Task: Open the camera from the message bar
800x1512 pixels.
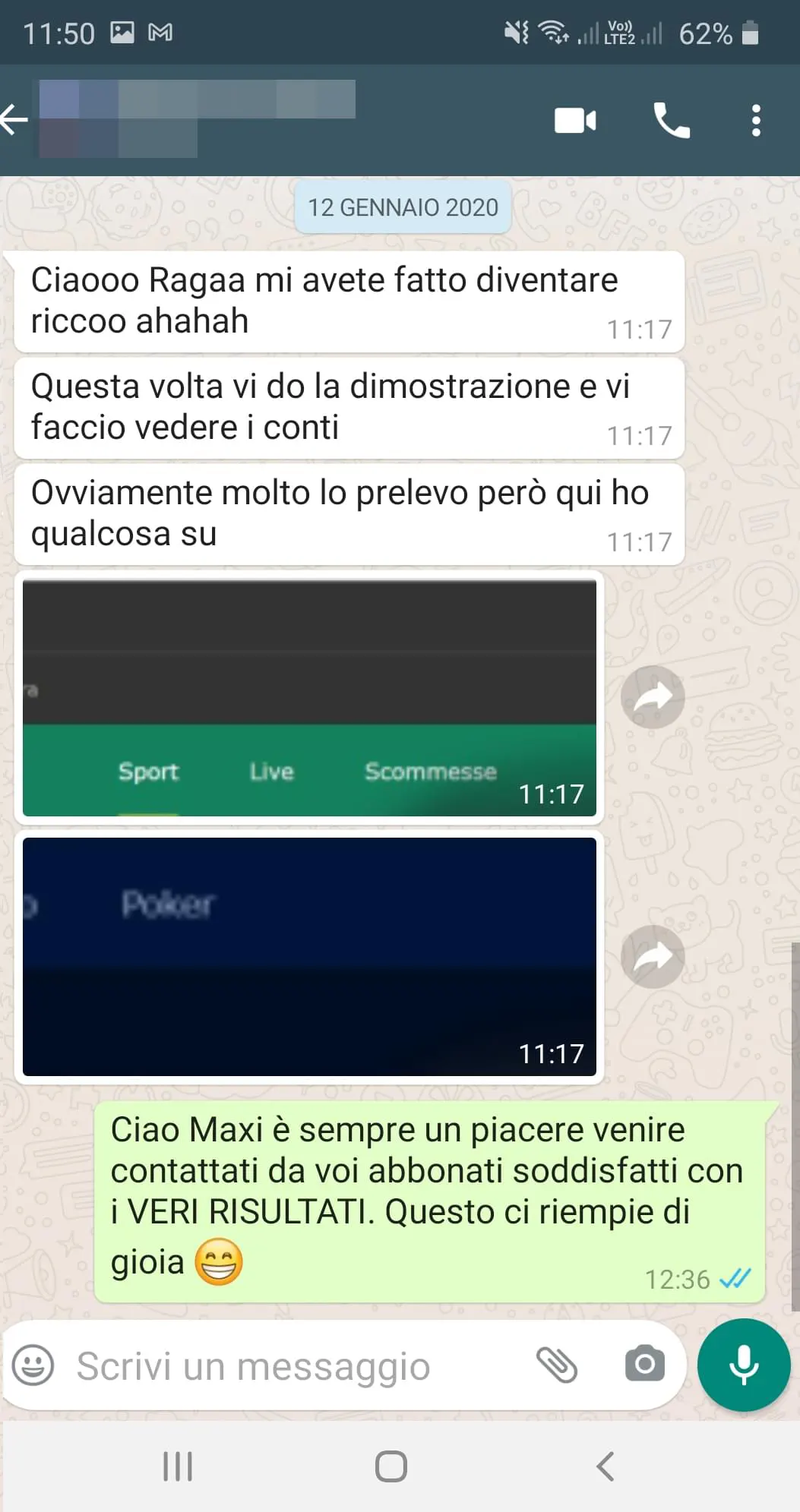Action: [645, 1364]
